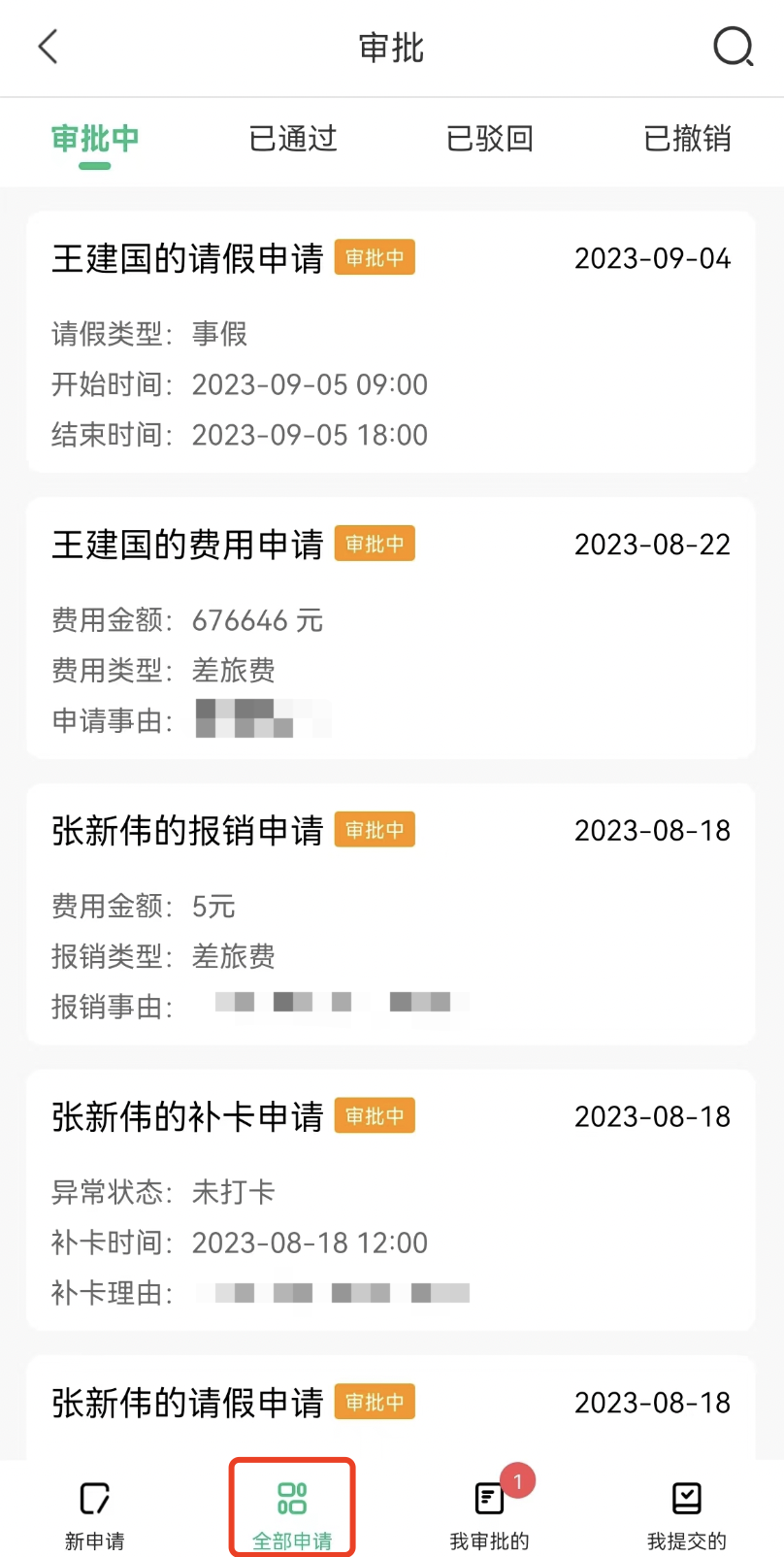Open 王建国的费用申请 card

pyautogui.click(x=390, y=628)
